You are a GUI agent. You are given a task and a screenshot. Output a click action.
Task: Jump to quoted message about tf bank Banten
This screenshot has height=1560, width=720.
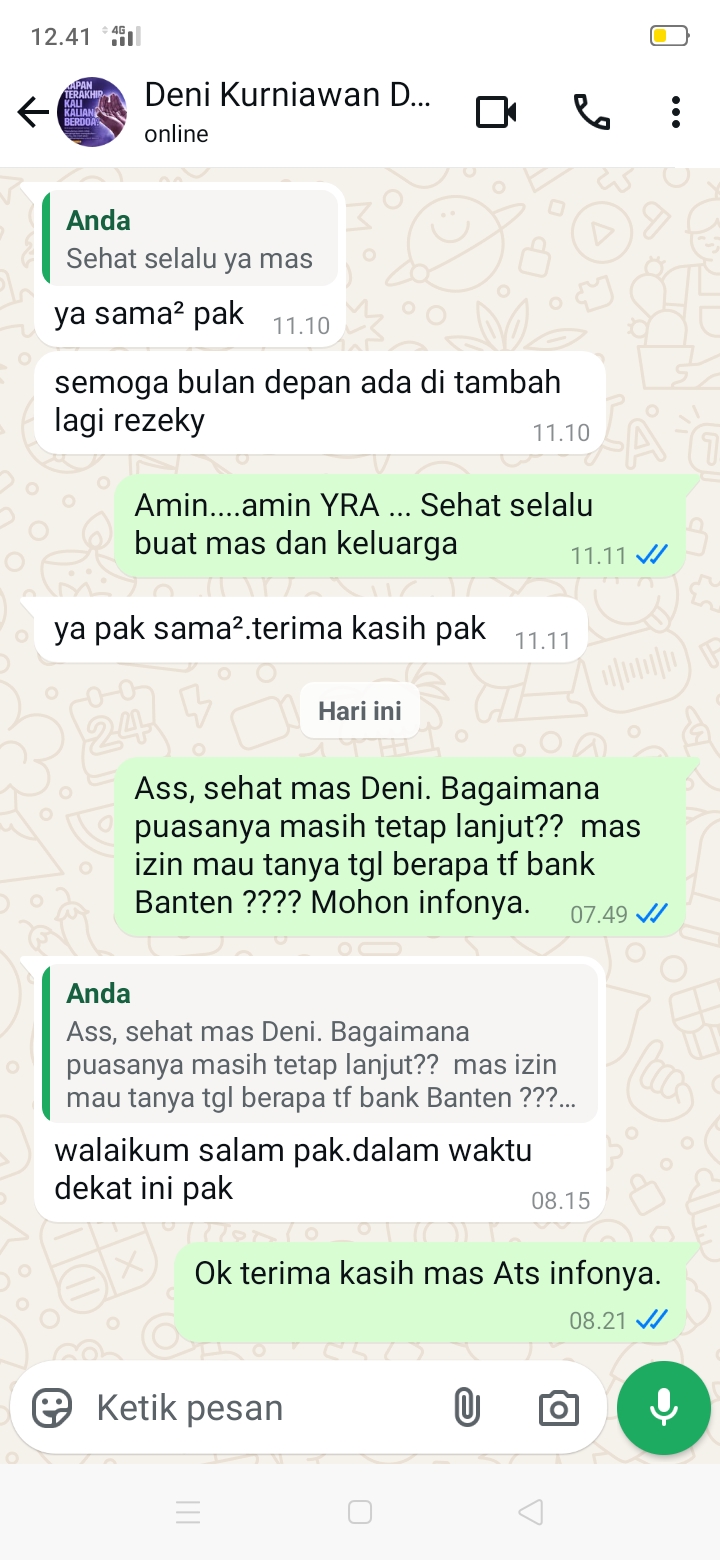tap(320, 1045)
